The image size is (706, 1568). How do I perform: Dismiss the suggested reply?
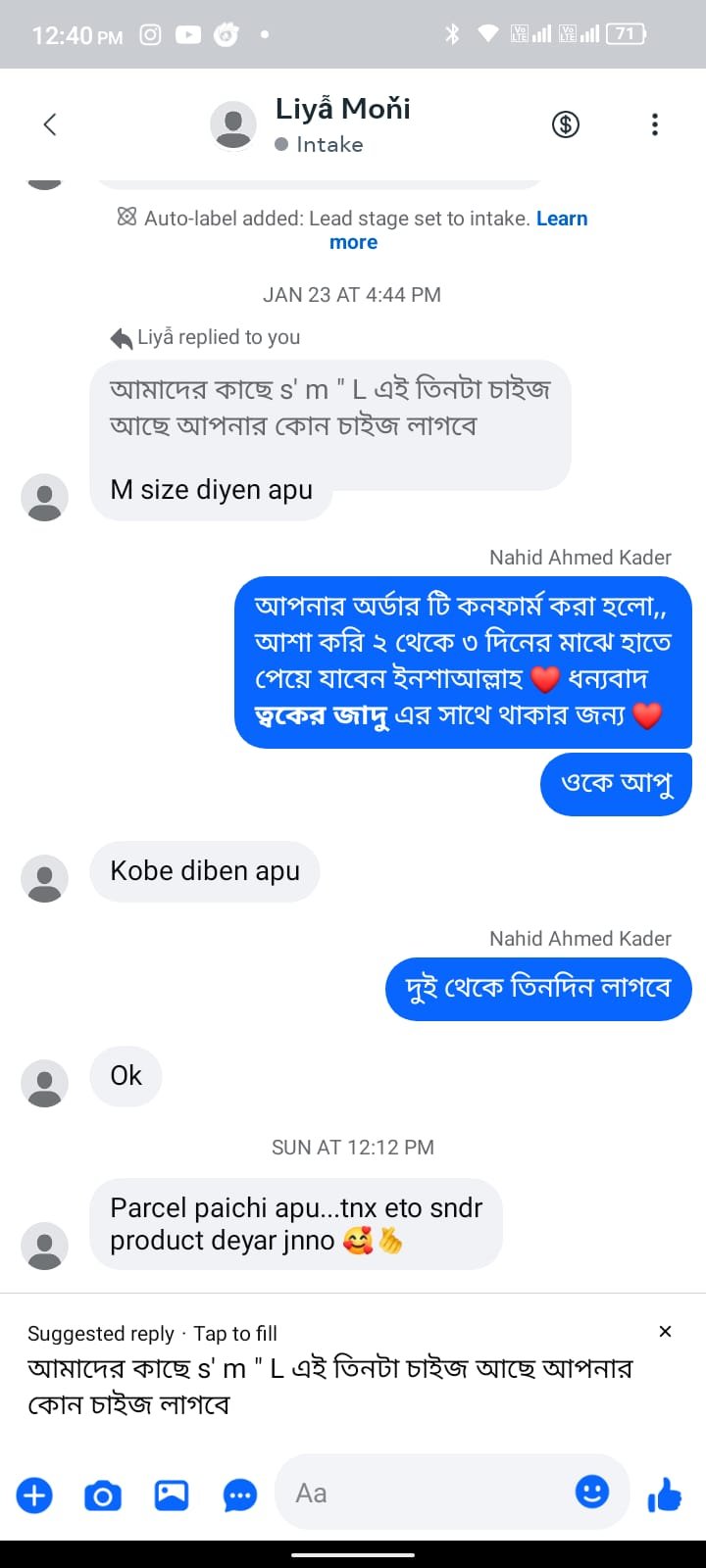coord(665,1331)
